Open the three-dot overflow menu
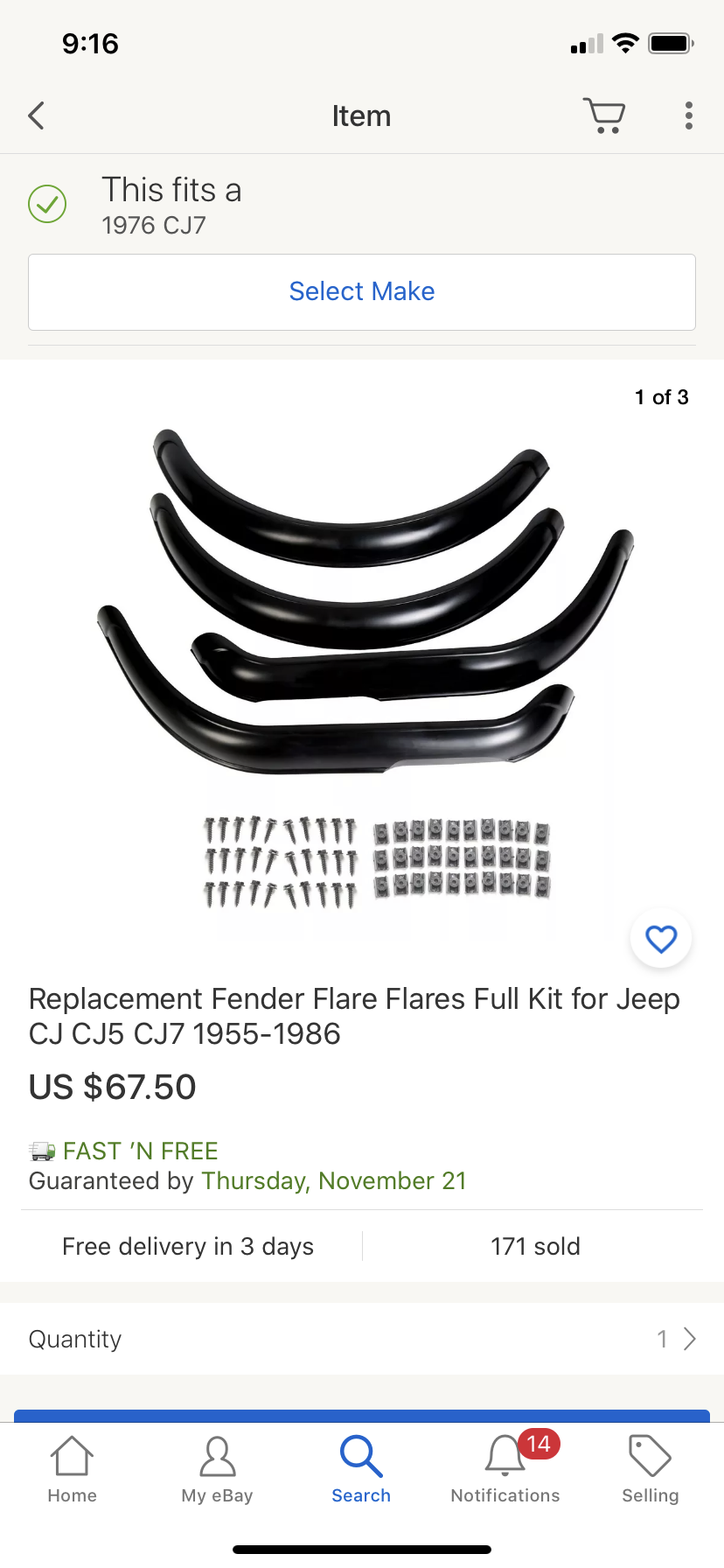724x1568 pixels. [x=689, y=115]
